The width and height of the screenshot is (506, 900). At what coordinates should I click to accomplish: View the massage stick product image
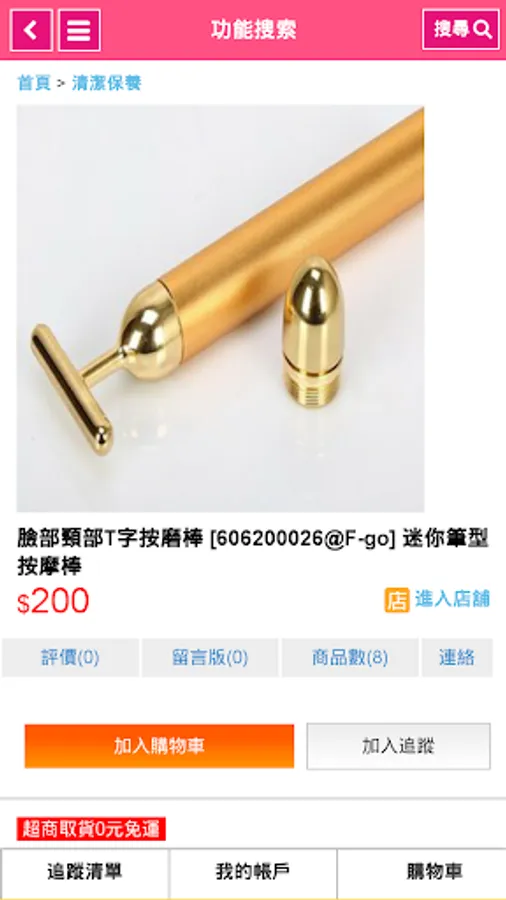point(220,308)
